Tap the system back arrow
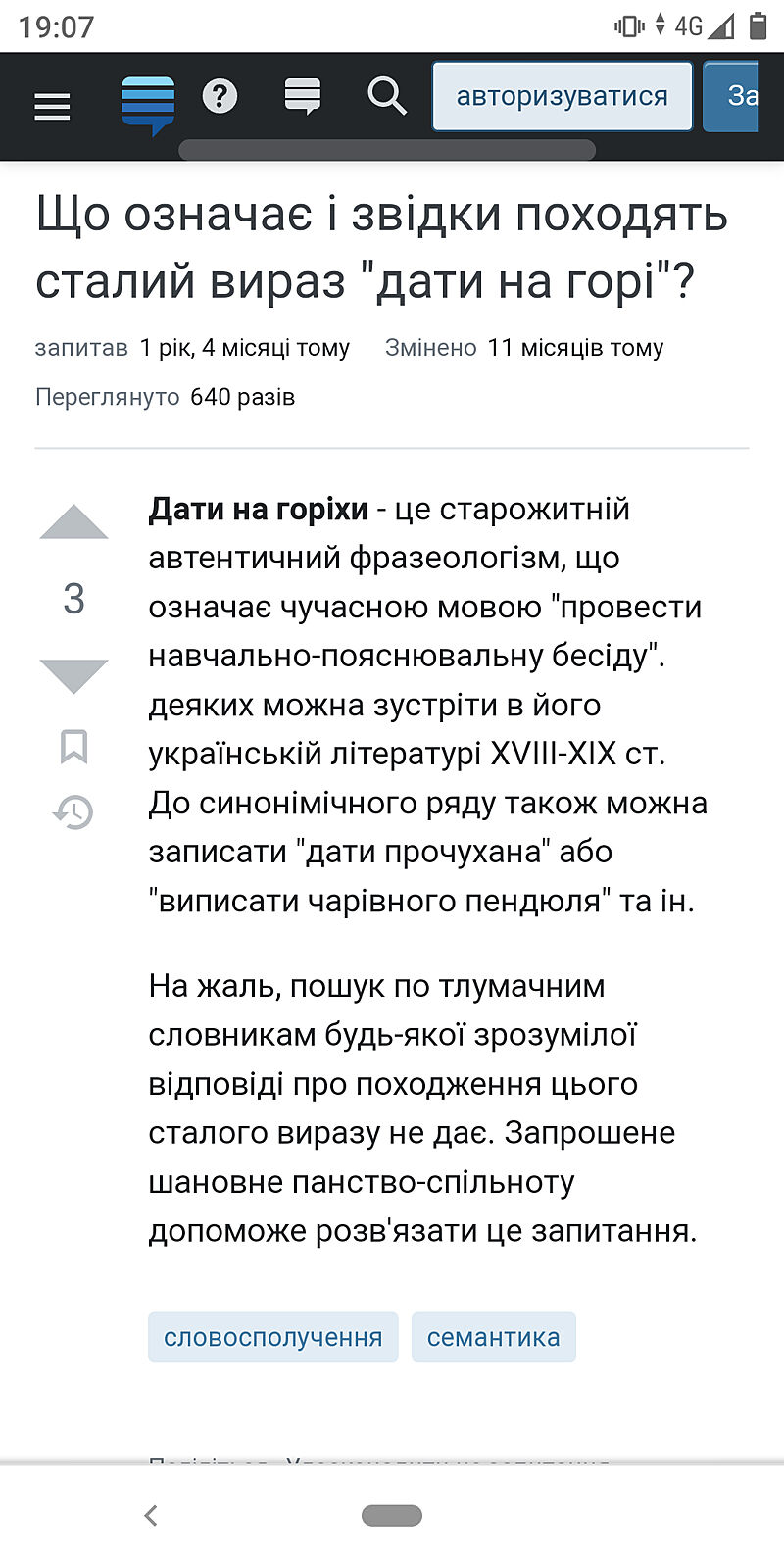 151,1515
